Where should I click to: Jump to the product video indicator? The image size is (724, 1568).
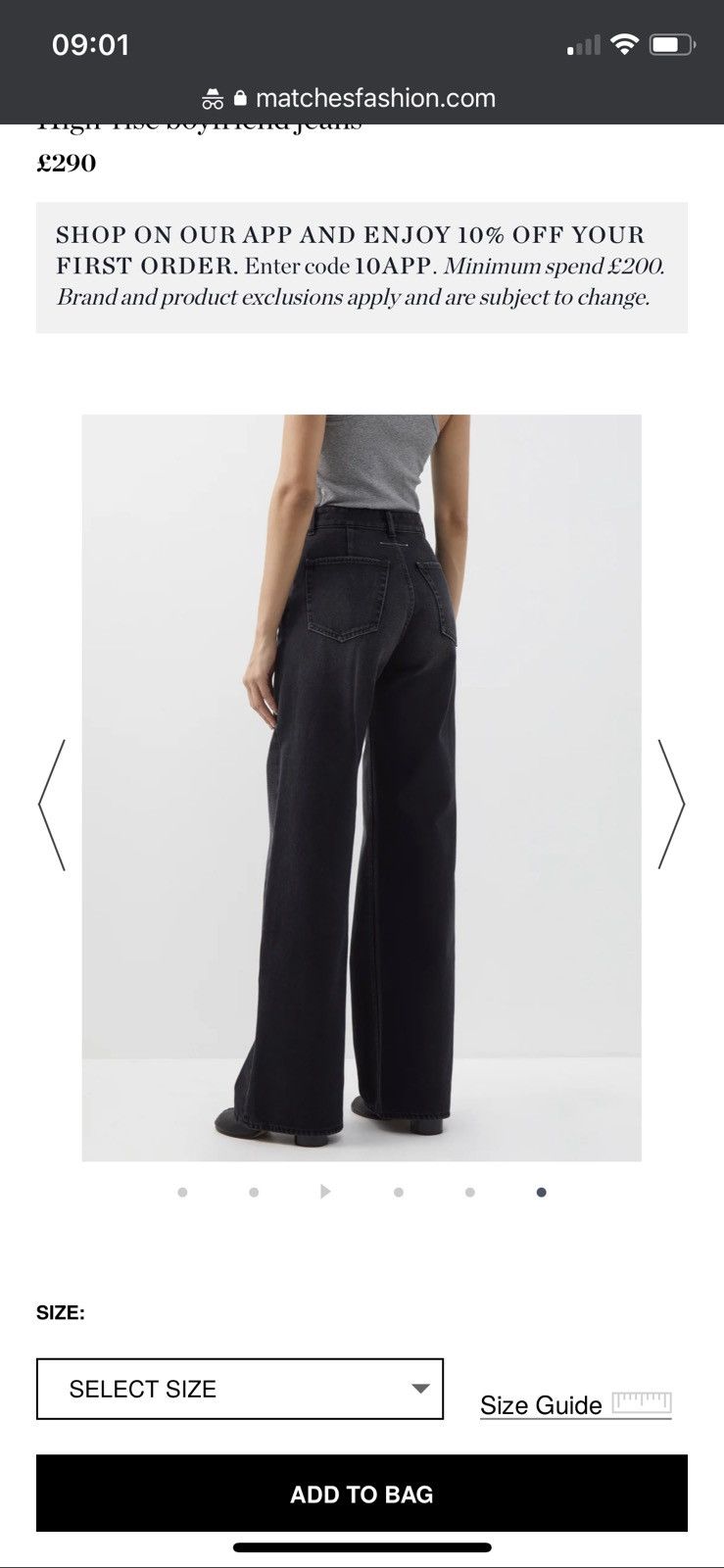[325, 1191]
